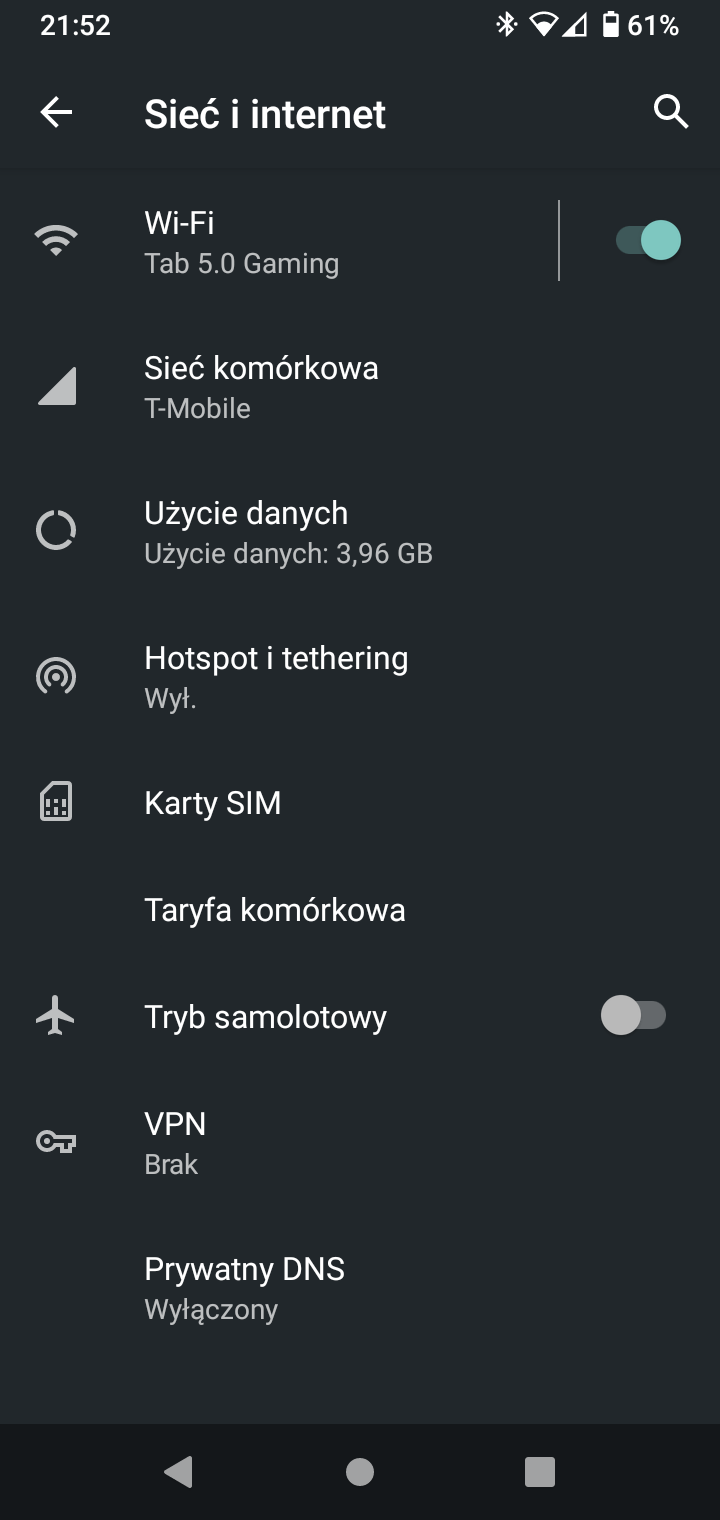Enable Tryb samolotowy switch

pos(633,1016)
